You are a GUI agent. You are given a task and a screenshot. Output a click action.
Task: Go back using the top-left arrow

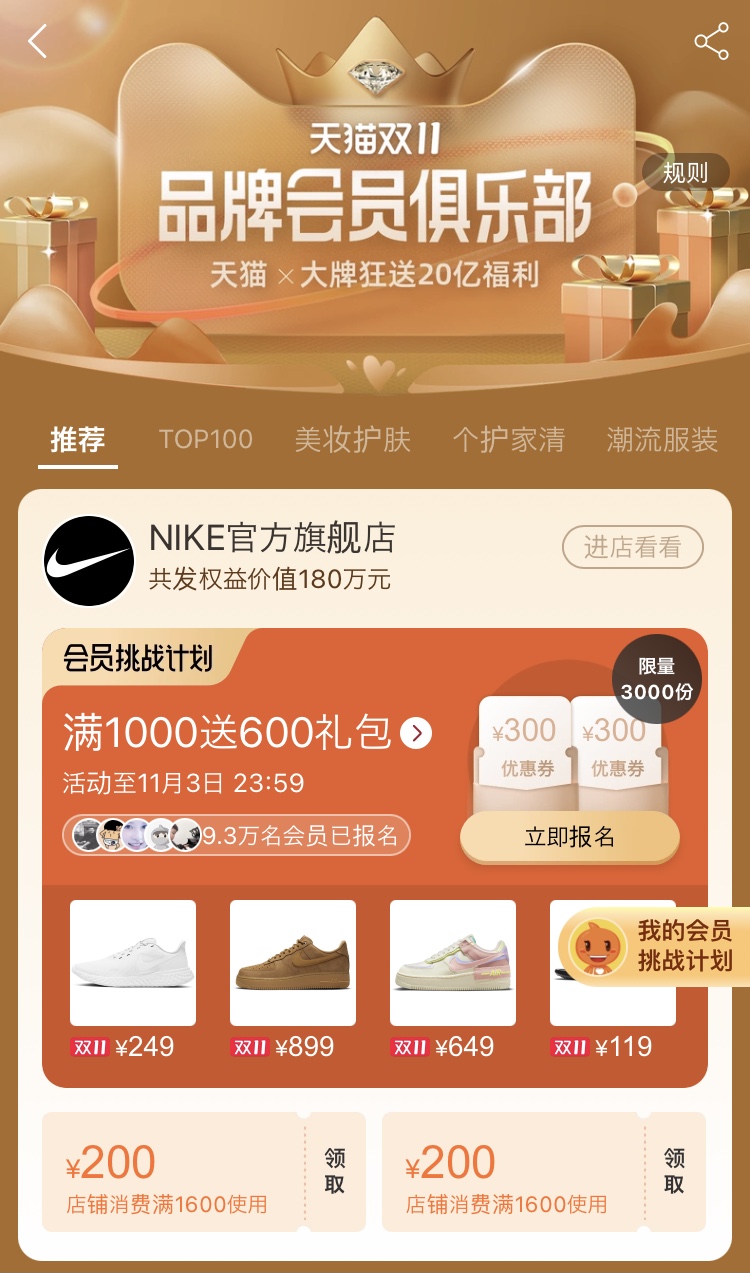tap(38, 41)
